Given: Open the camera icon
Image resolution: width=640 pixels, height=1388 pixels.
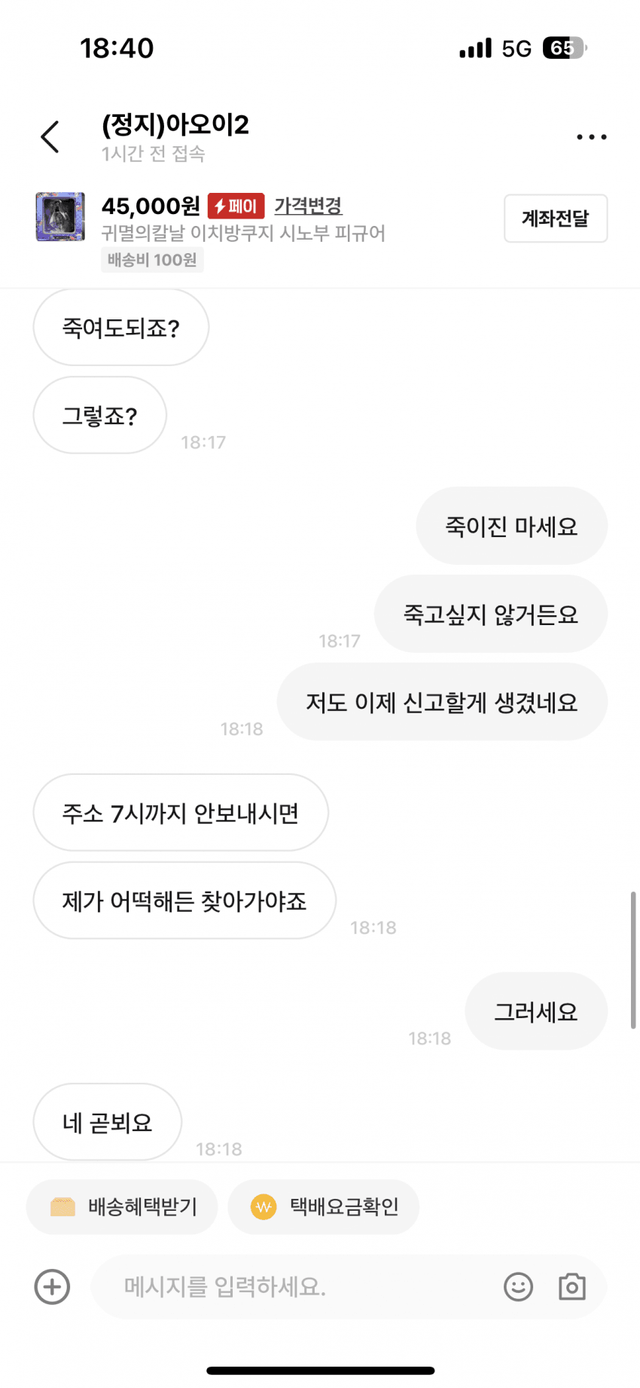Looking at the screenshot, I should click(572, 1287).
